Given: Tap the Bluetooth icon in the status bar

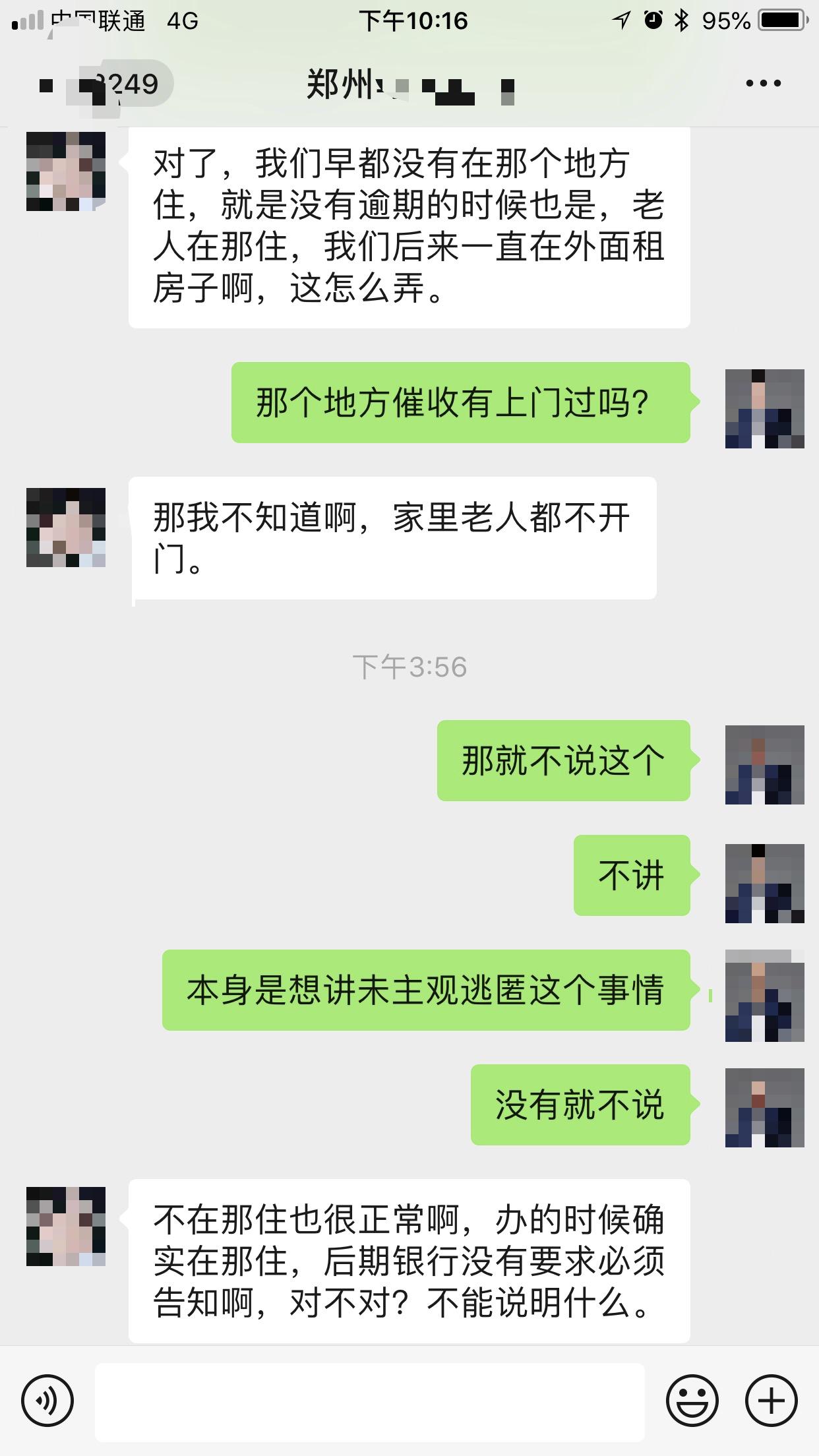Looking at the screenshot, I should (682, 20).
